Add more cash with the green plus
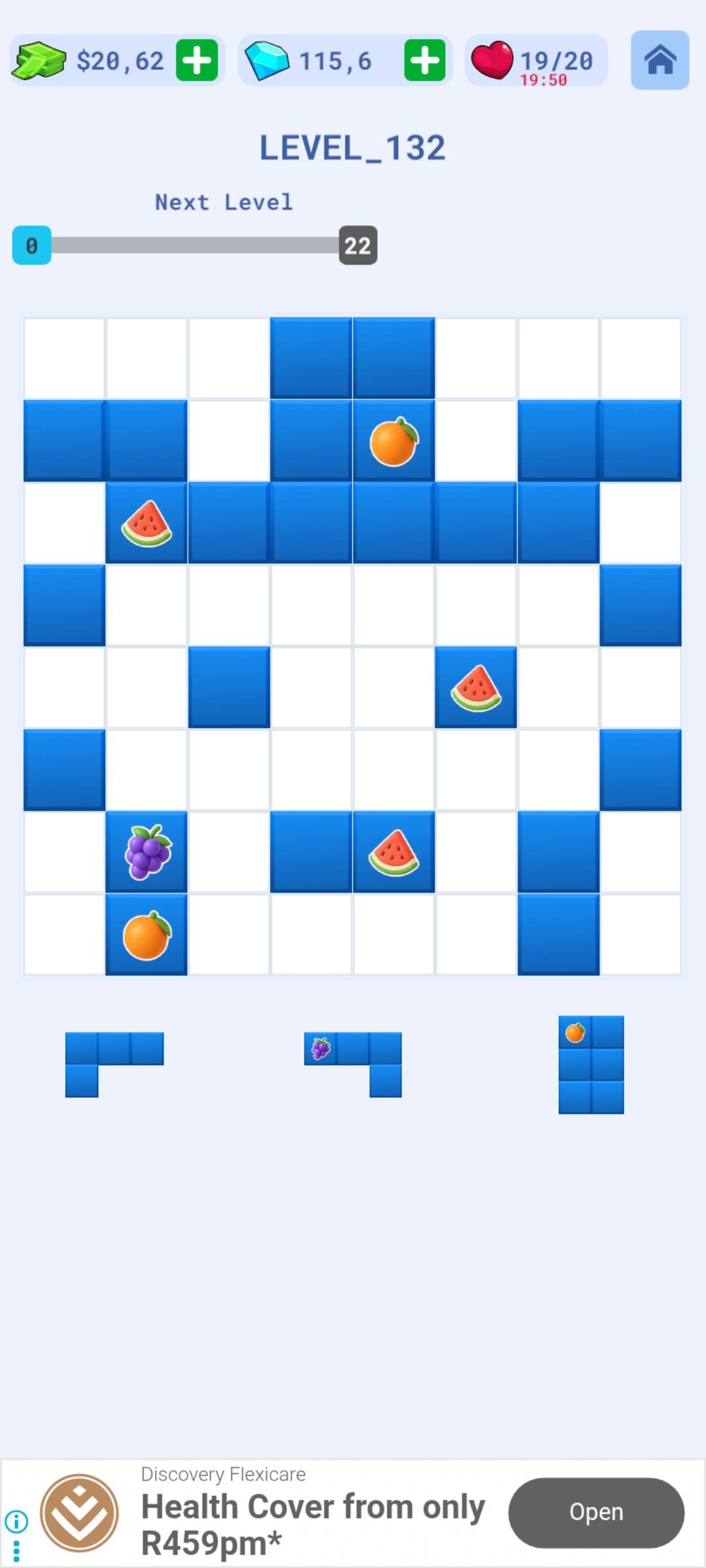This screenshot has height=1568, width=706. pyautogui.click(x=197, y=60)
